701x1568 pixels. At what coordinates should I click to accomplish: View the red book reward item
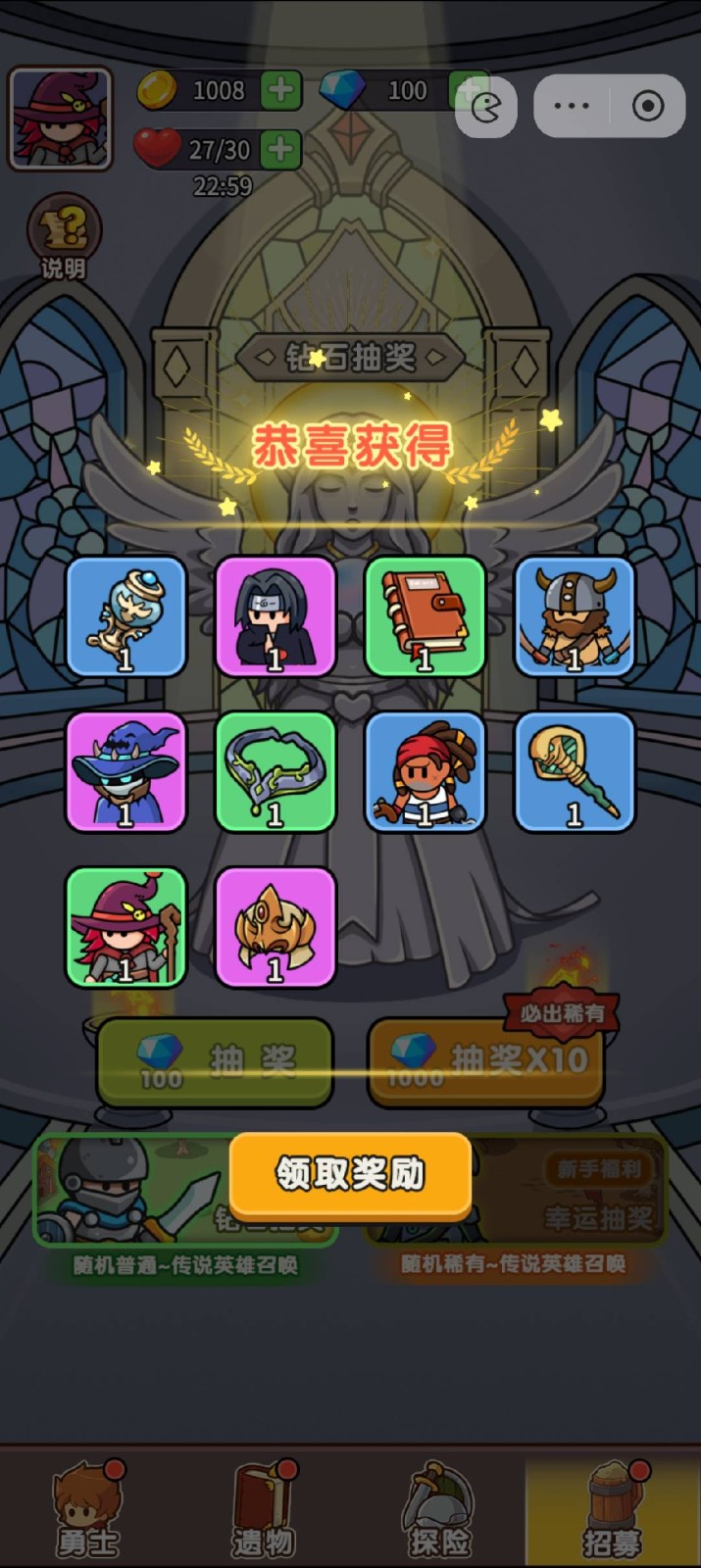point(425,616)
